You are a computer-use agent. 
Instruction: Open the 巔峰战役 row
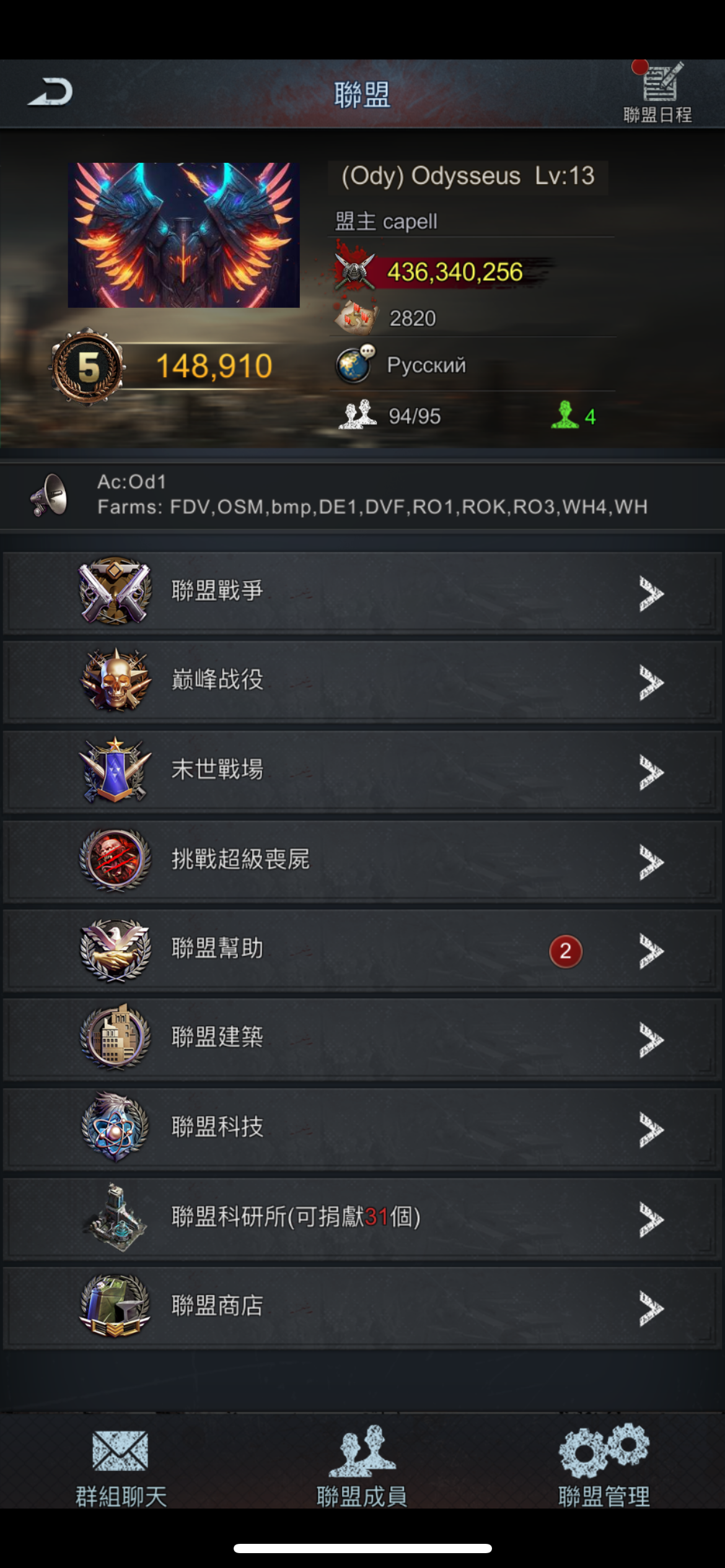(362, 681)
